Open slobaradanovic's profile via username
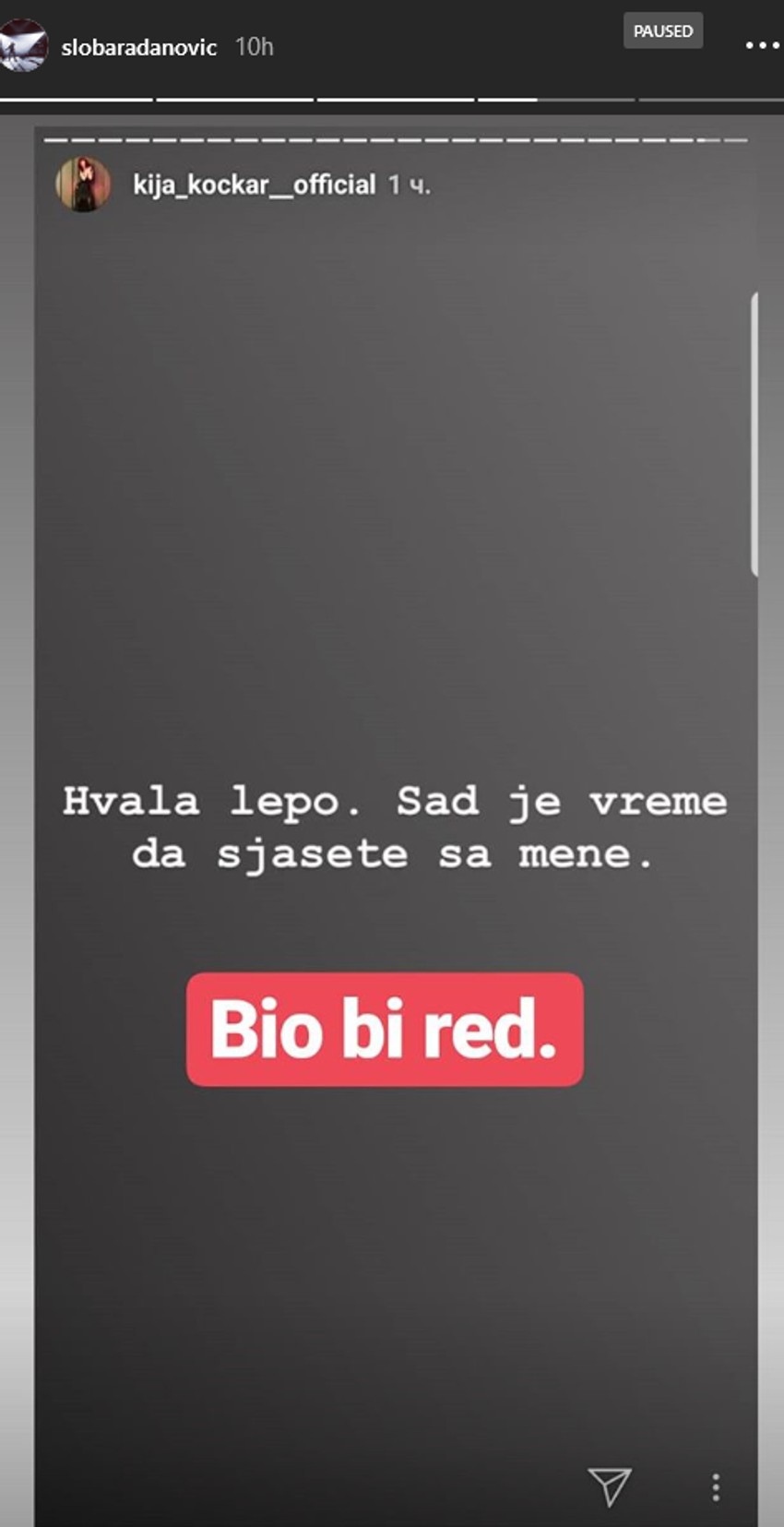 coord(138,47)
